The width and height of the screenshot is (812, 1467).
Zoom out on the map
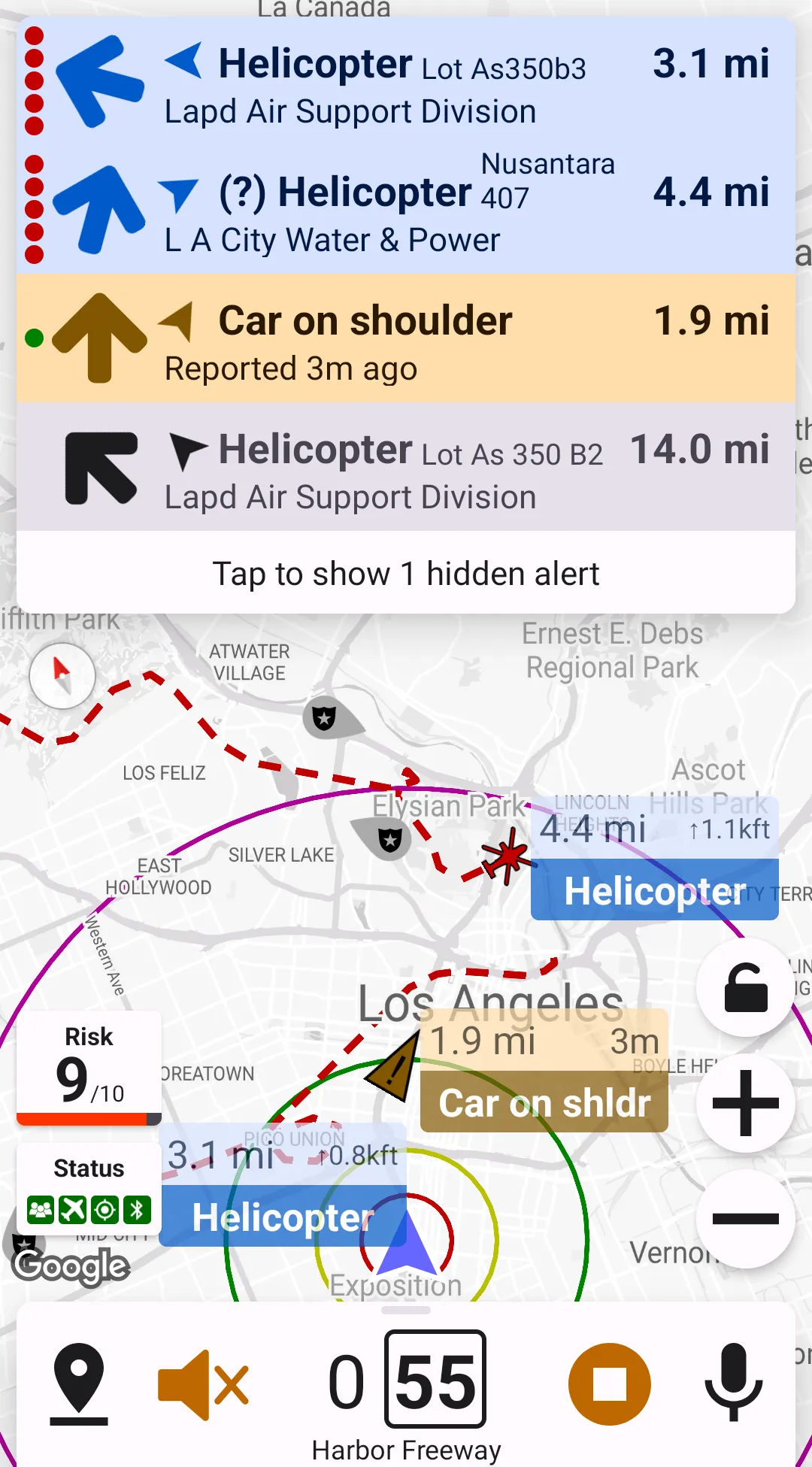click(745, 1219)
